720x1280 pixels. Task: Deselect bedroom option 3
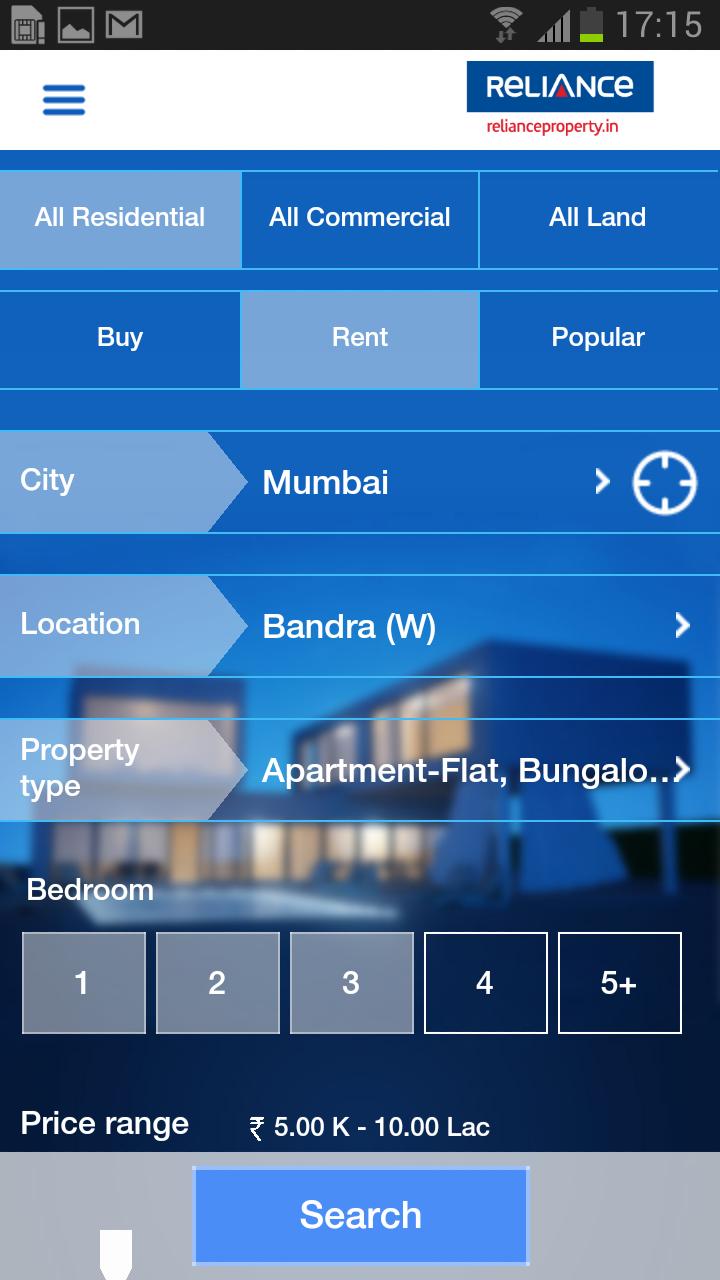pyautogui.click(x=352, y=982)
